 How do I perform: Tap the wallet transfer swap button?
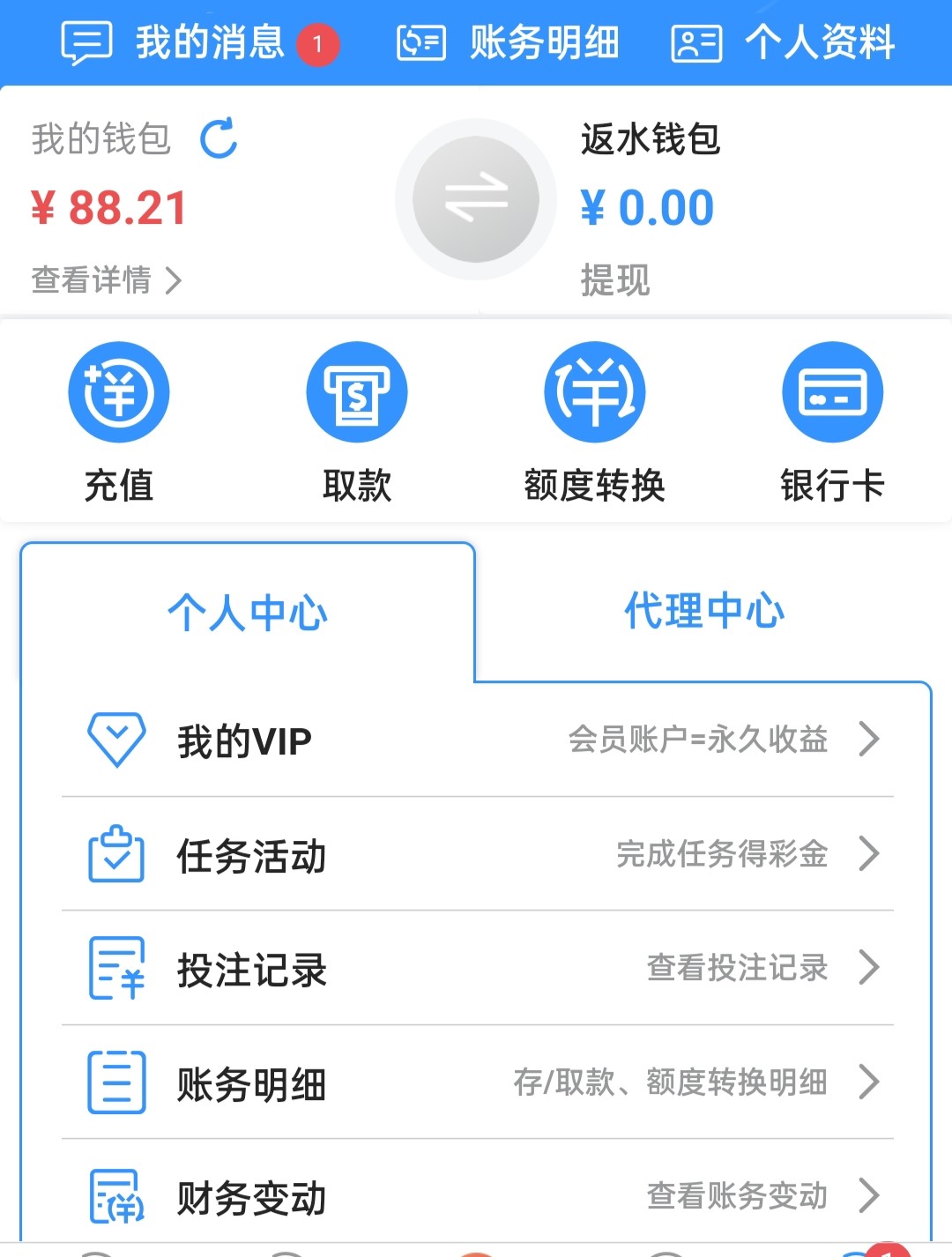(x=476, y=199)
